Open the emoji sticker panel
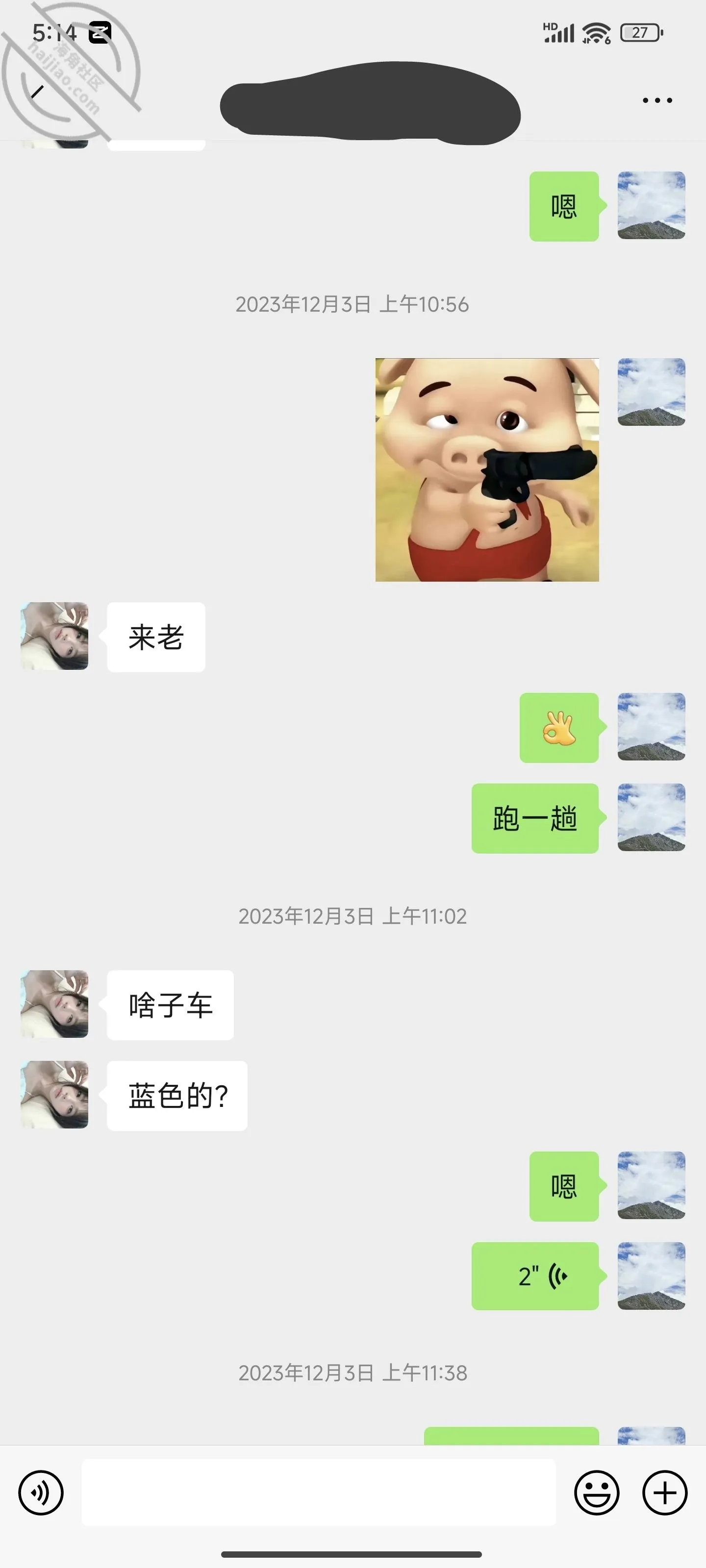The width and height of the screenshot is (706, 1568). coord(596,1492)
